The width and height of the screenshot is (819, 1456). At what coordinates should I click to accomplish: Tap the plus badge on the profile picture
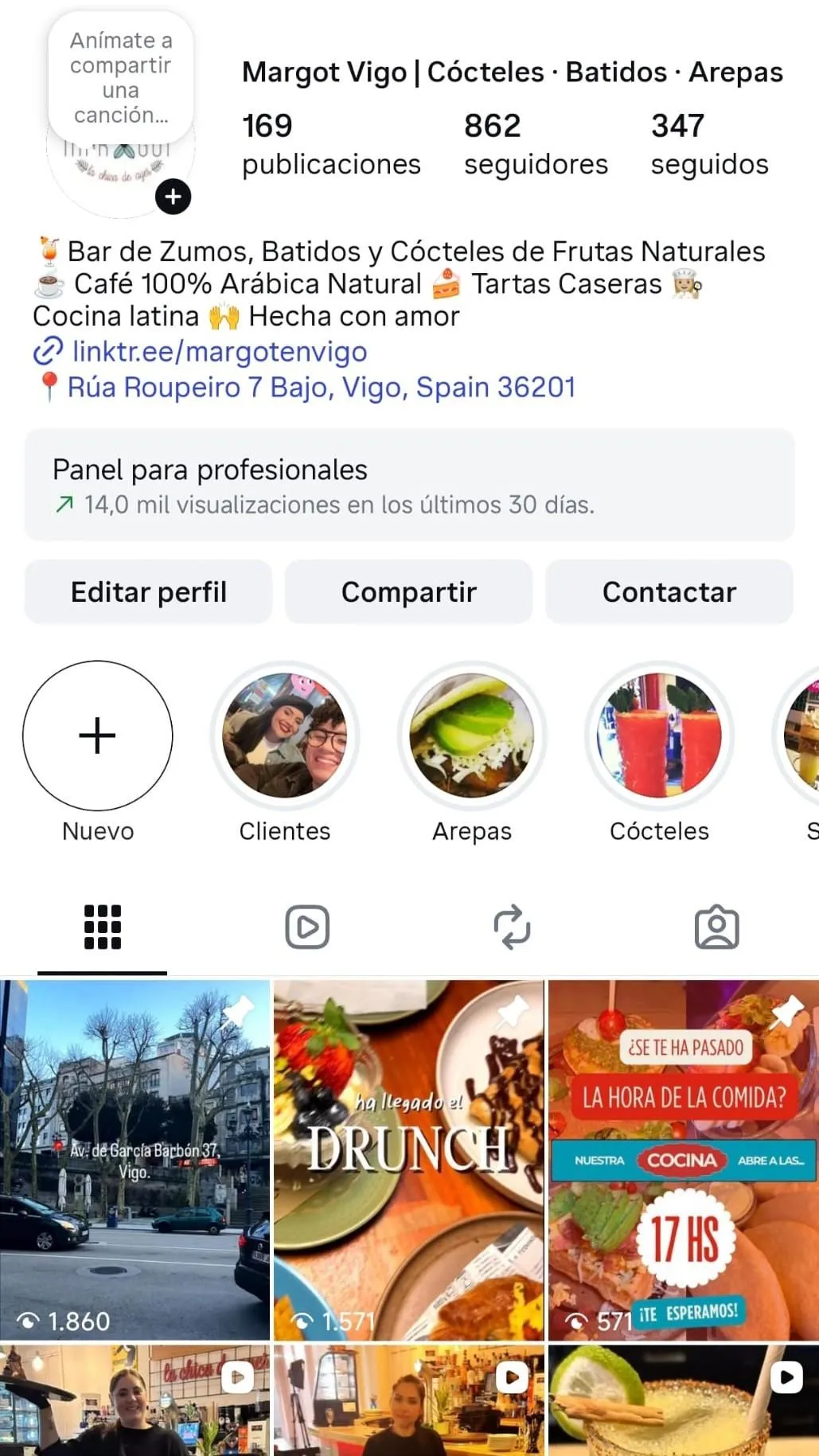pyautogui.click(x=173, y=197)
